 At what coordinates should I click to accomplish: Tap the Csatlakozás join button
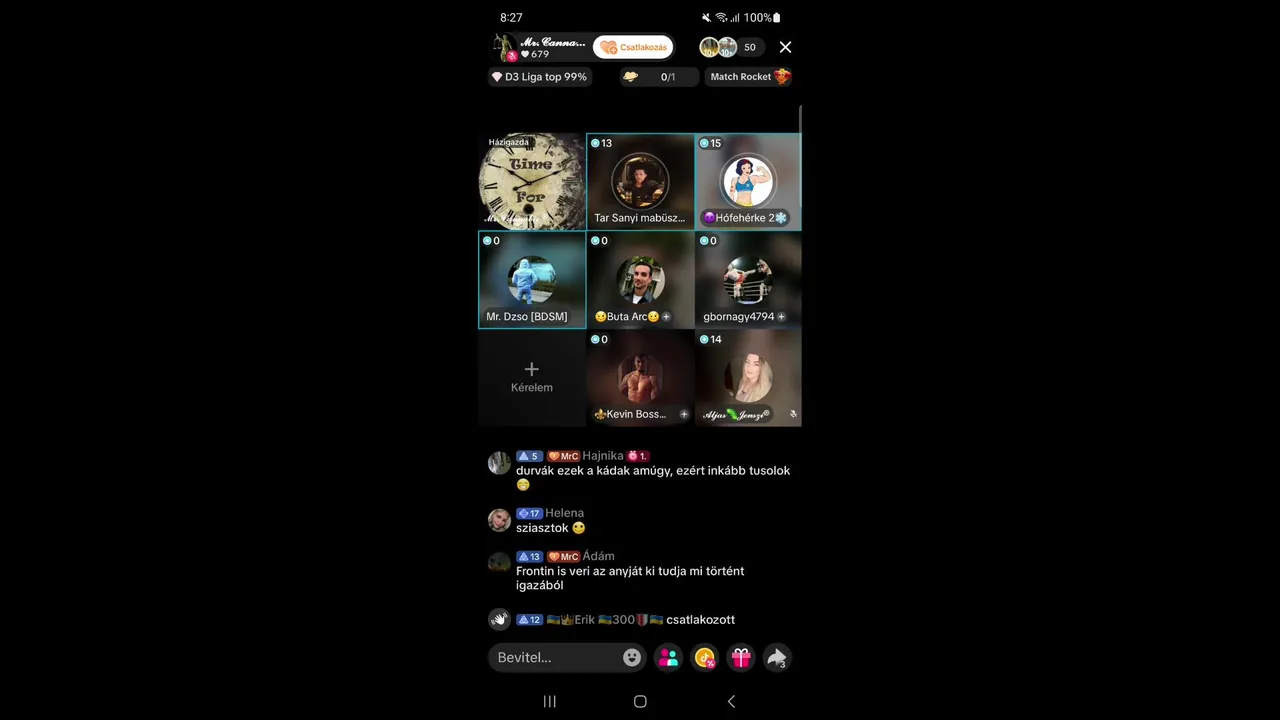(633, 47)
